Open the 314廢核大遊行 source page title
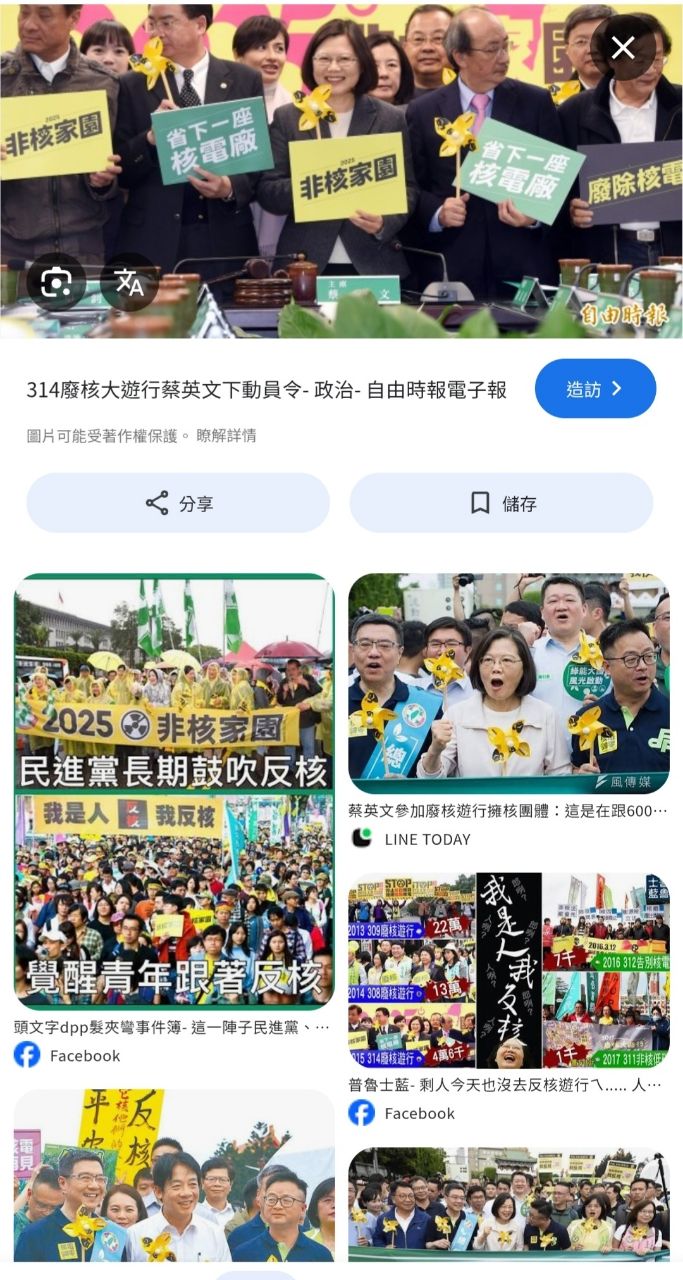This screenshot has width=683, height=1280. click(x=266, y=390)
